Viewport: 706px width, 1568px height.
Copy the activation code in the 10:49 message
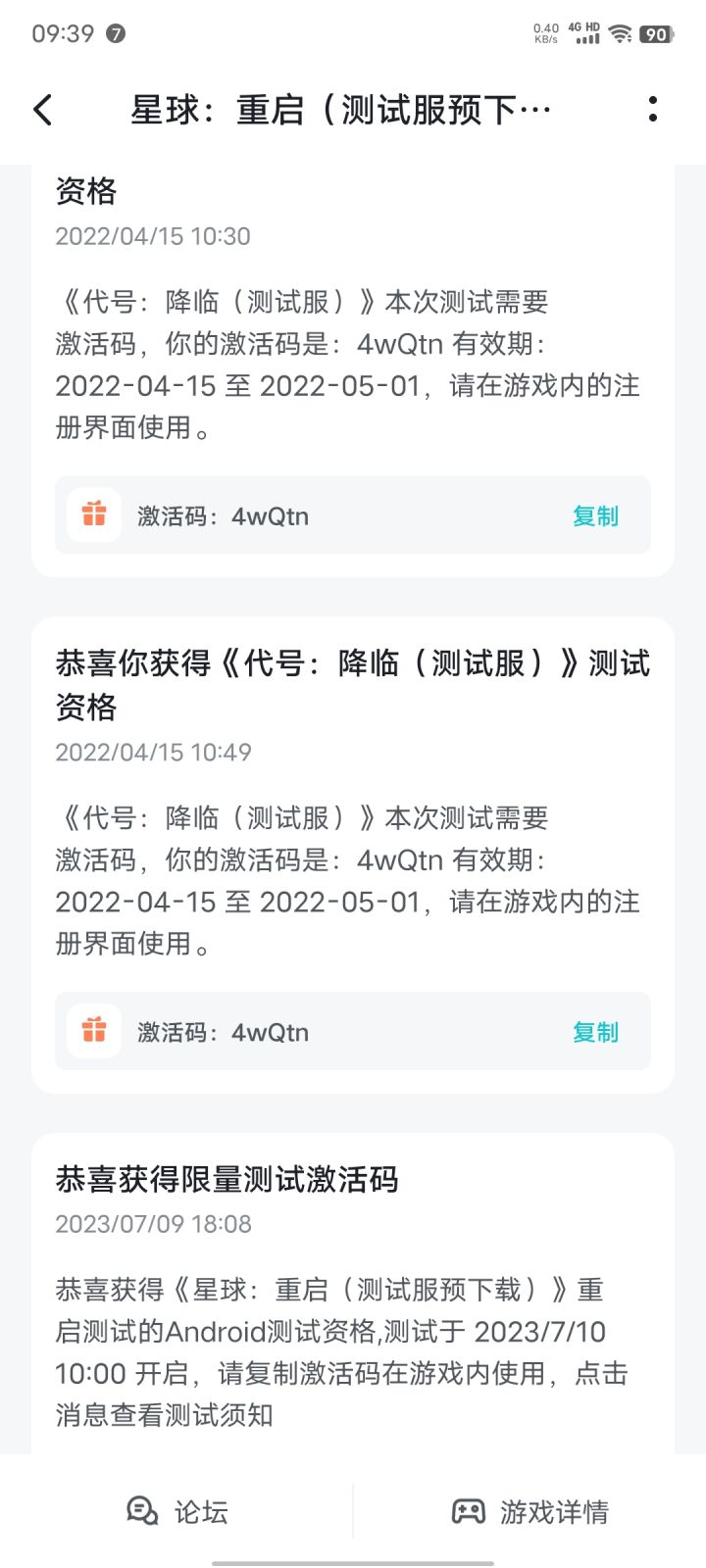click(595, 1032)
